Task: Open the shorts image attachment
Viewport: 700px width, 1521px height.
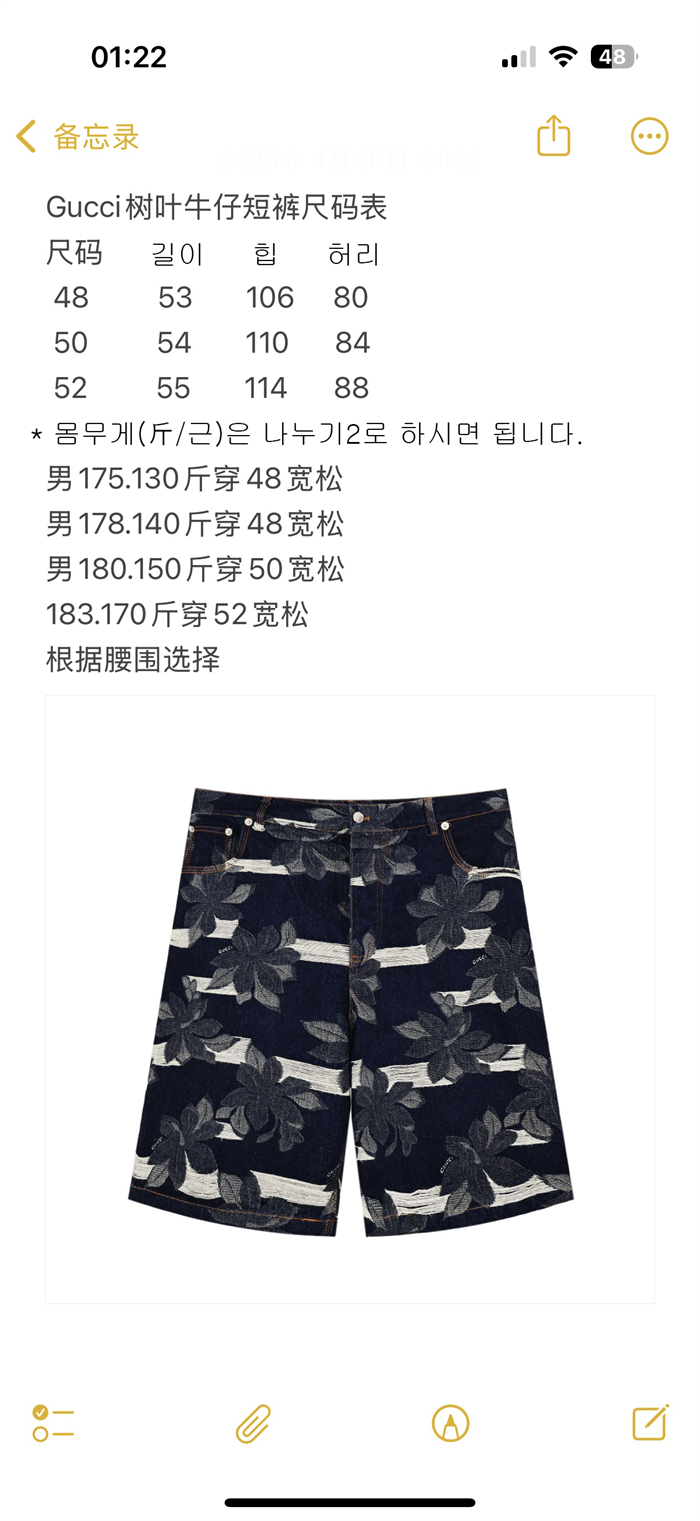Action: (x=350, y=1000)
